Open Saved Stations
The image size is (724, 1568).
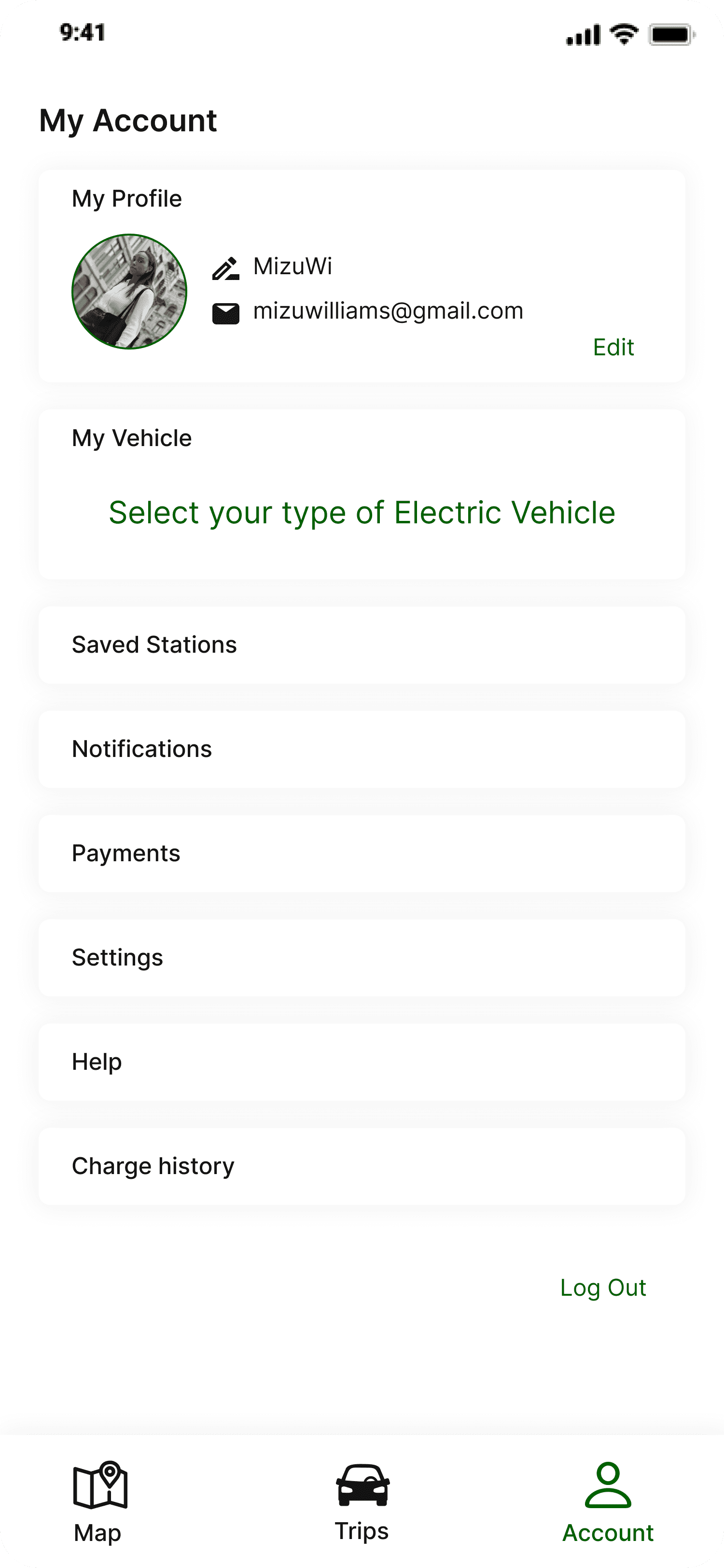click(362, 644)
